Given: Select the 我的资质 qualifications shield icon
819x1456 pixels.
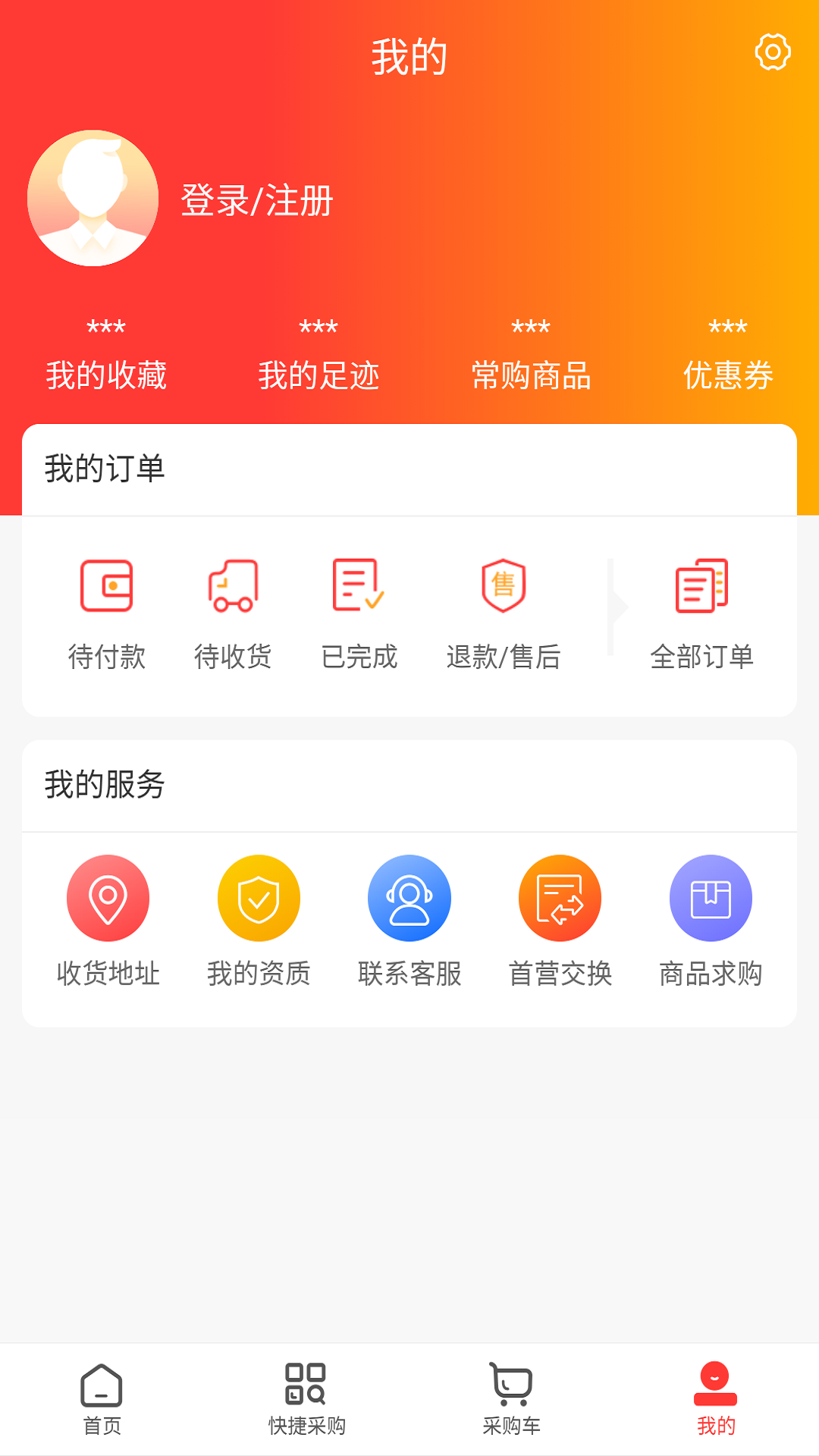Looking at the screenshot, I should tap(259, 897).
